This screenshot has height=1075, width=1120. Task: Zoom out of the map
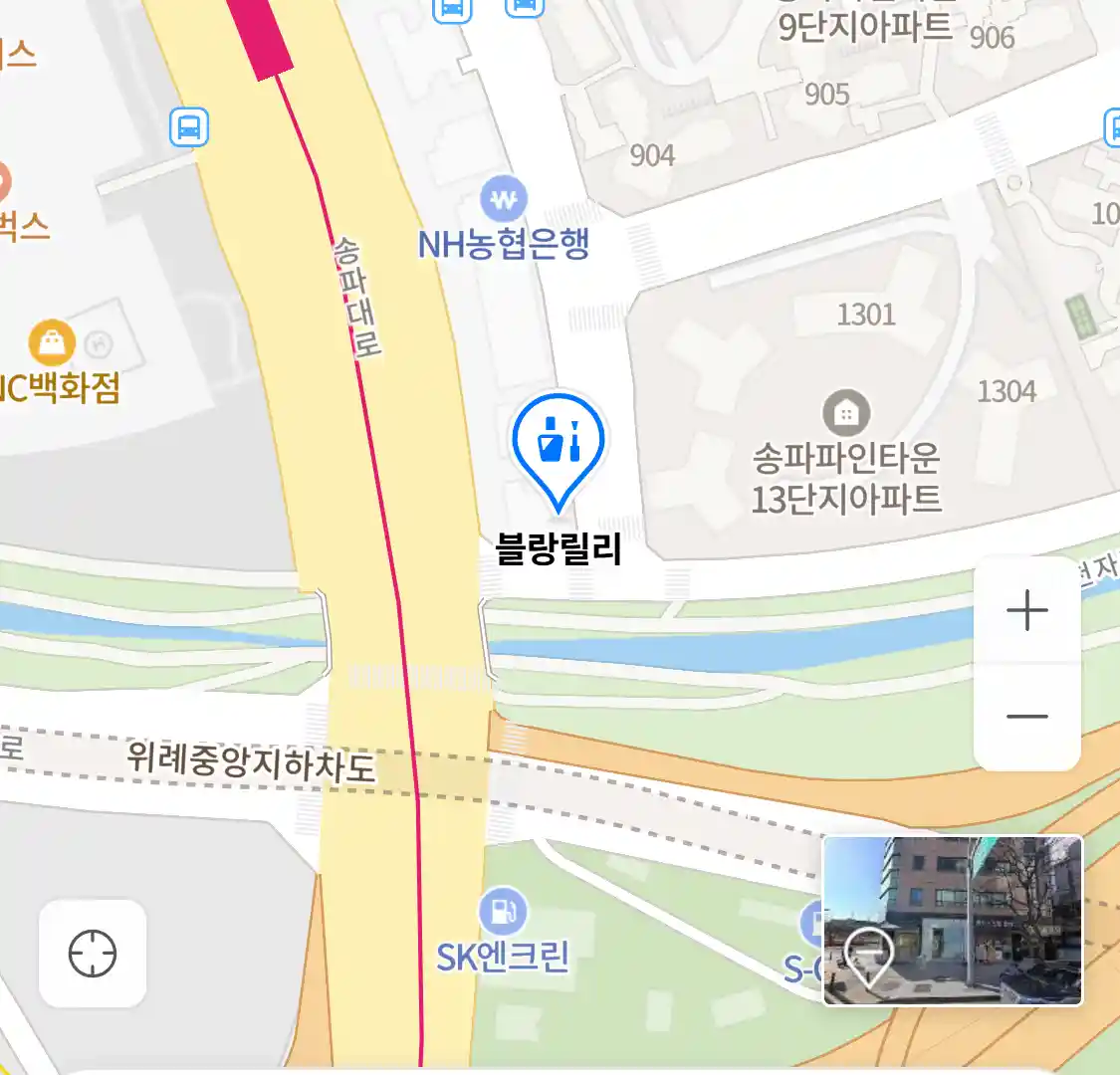coord(1027,716)
